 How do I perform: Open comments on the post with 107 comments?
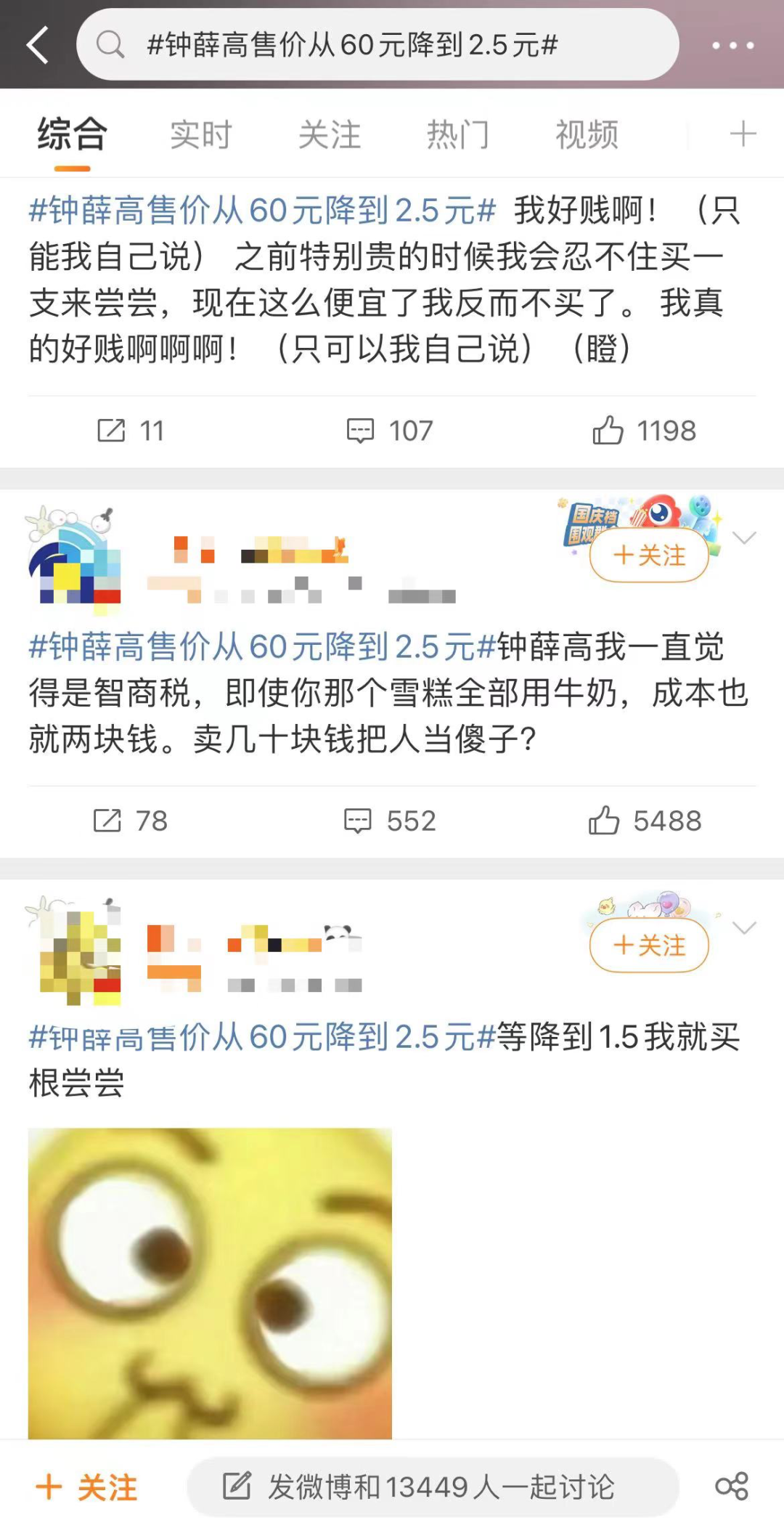pyautogui.click(x=389, y=431)
